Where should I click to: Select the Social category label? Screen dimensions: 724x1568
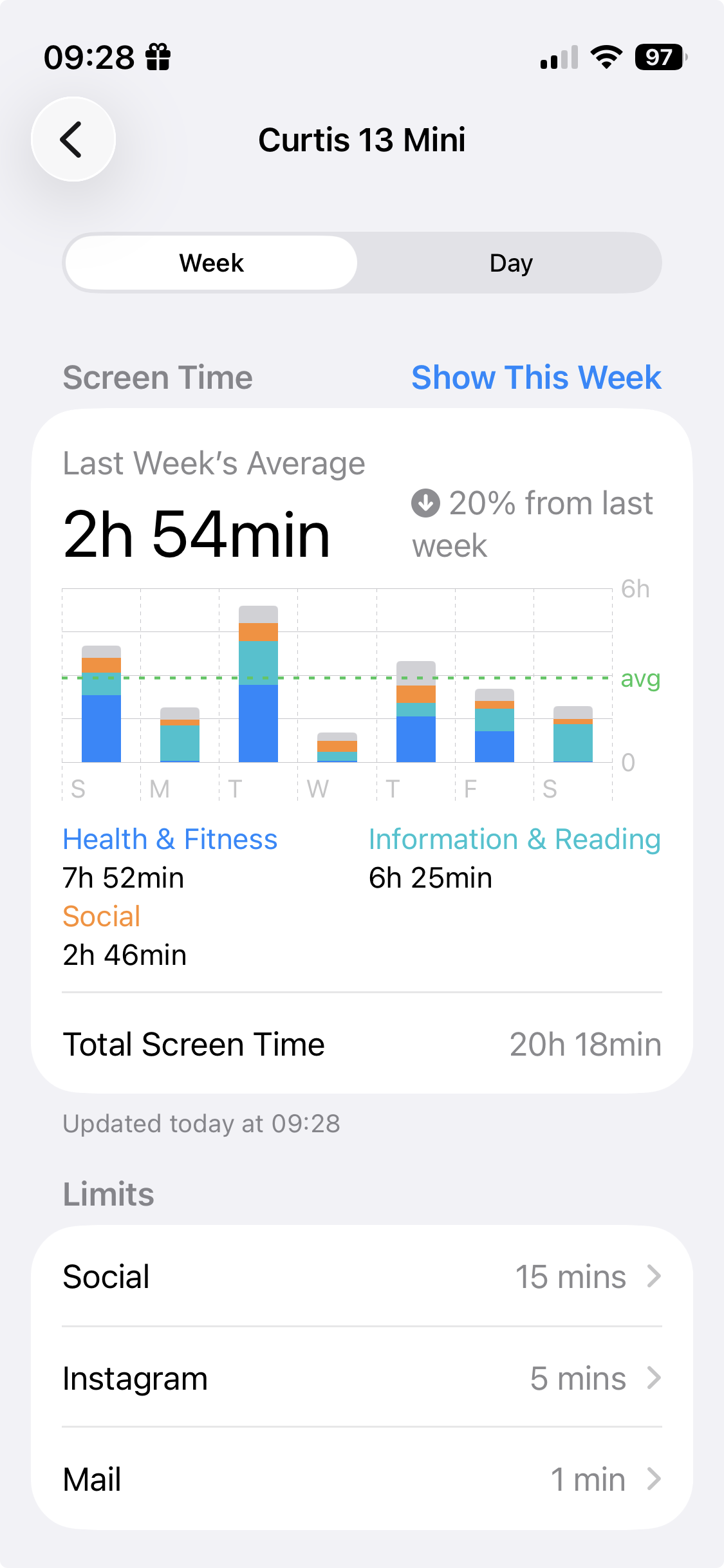coord(101,917)
